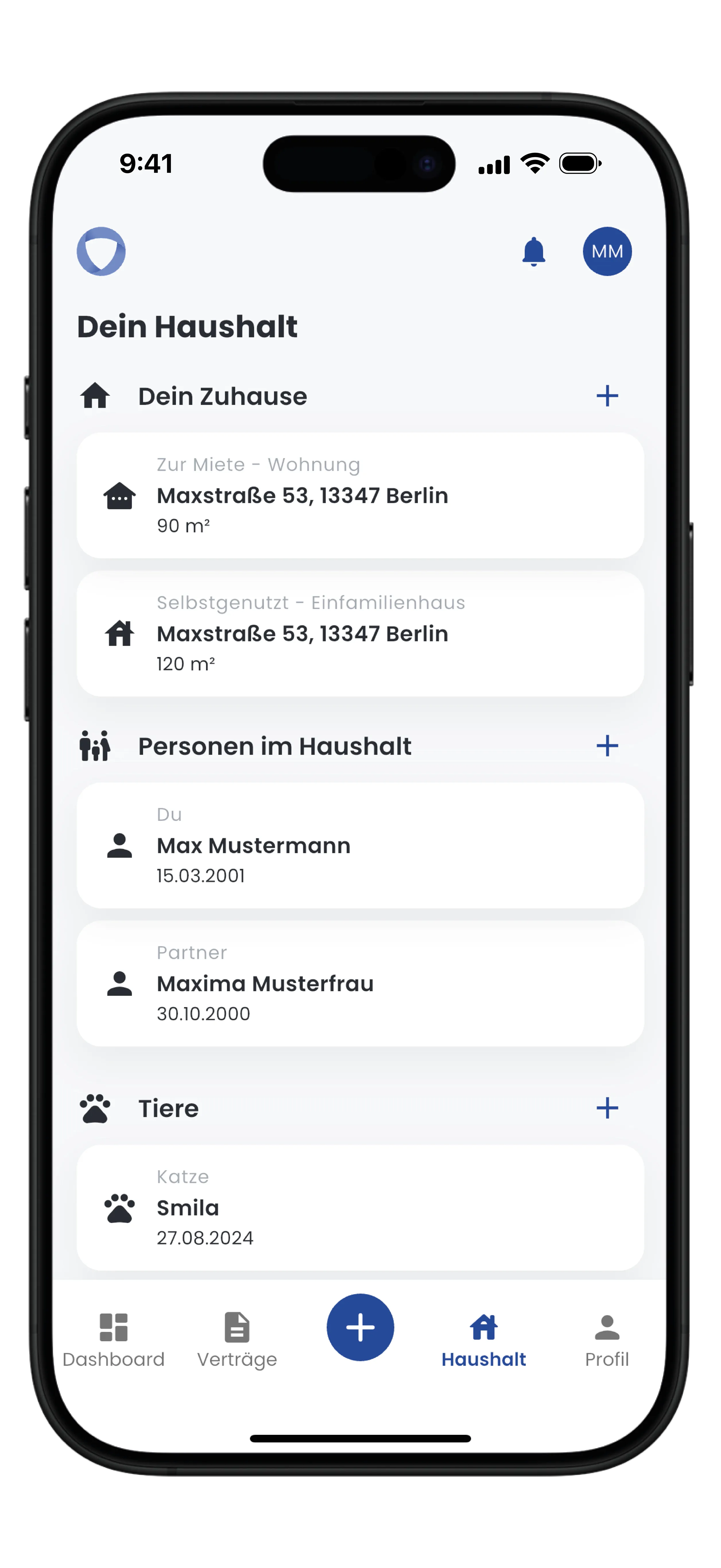Image resolution: width=721 pixels, height=1568 pixels.
Task: Add a new pet under Tiere
Action: coord(606,1108)
